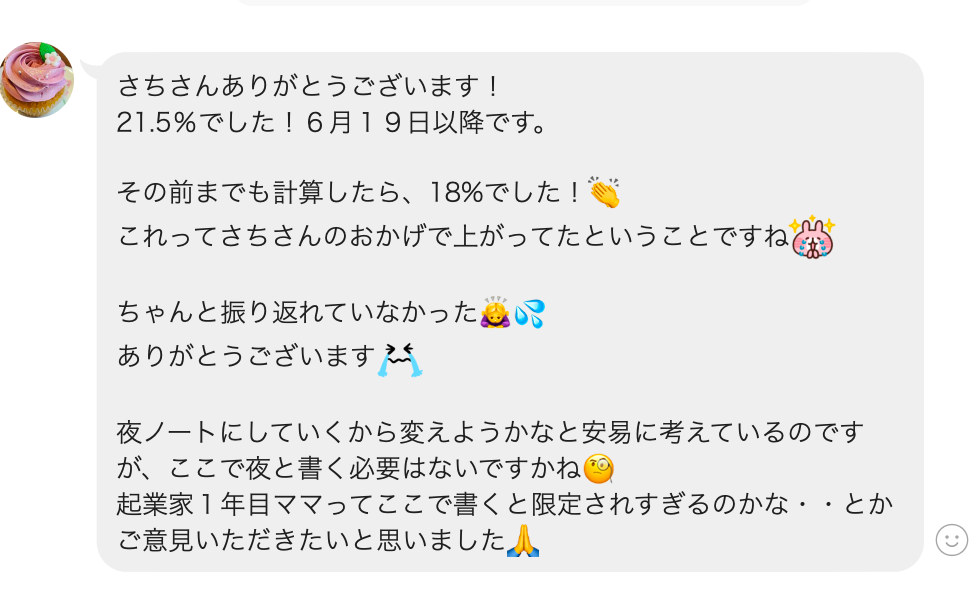Image resolution: width=978 pixels, height=606 pixels.
Task: Add a smiley reaction to this message
Action: [x=951, y=540]
